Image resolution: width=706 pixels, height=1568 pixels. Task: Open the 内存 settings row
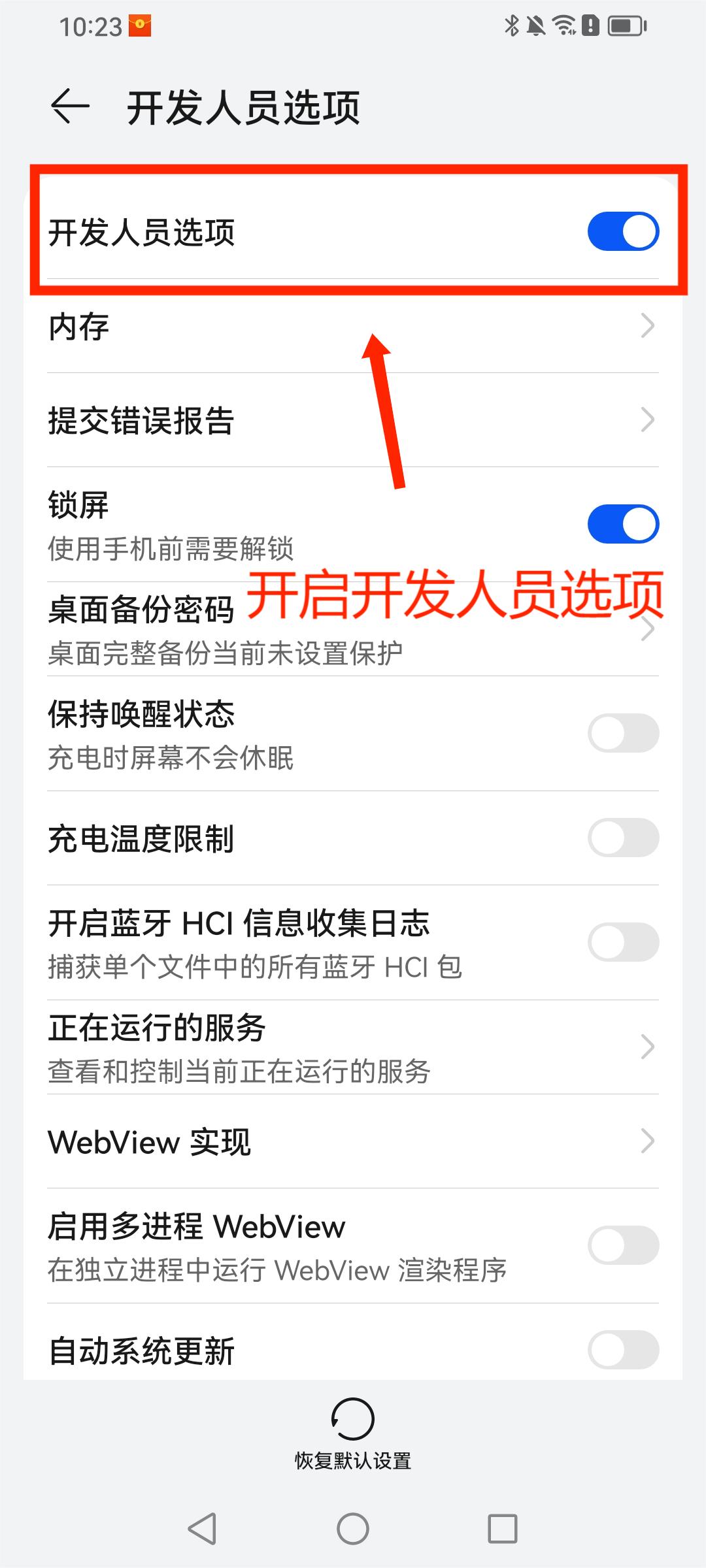tap(353, 326)
